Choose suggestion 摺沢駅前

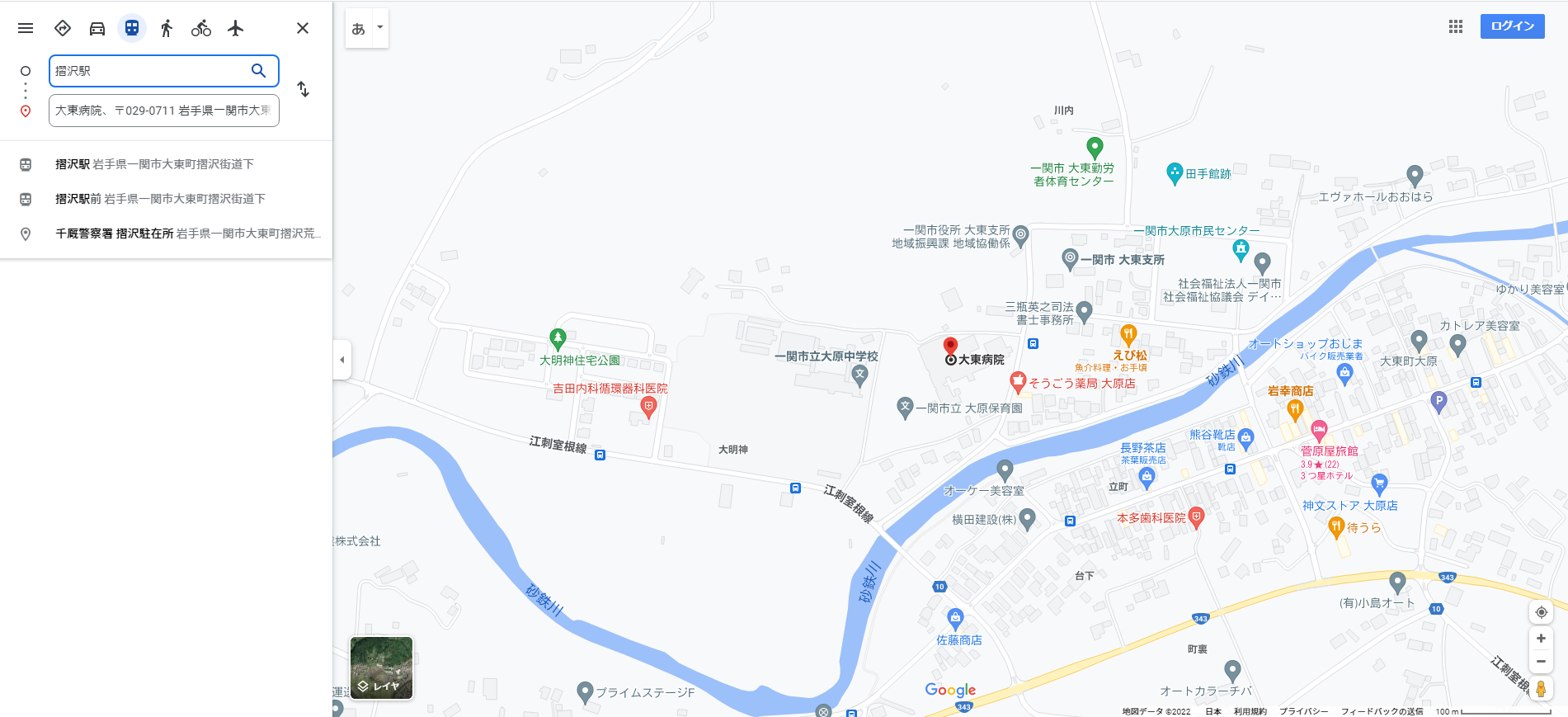(160, 199)
